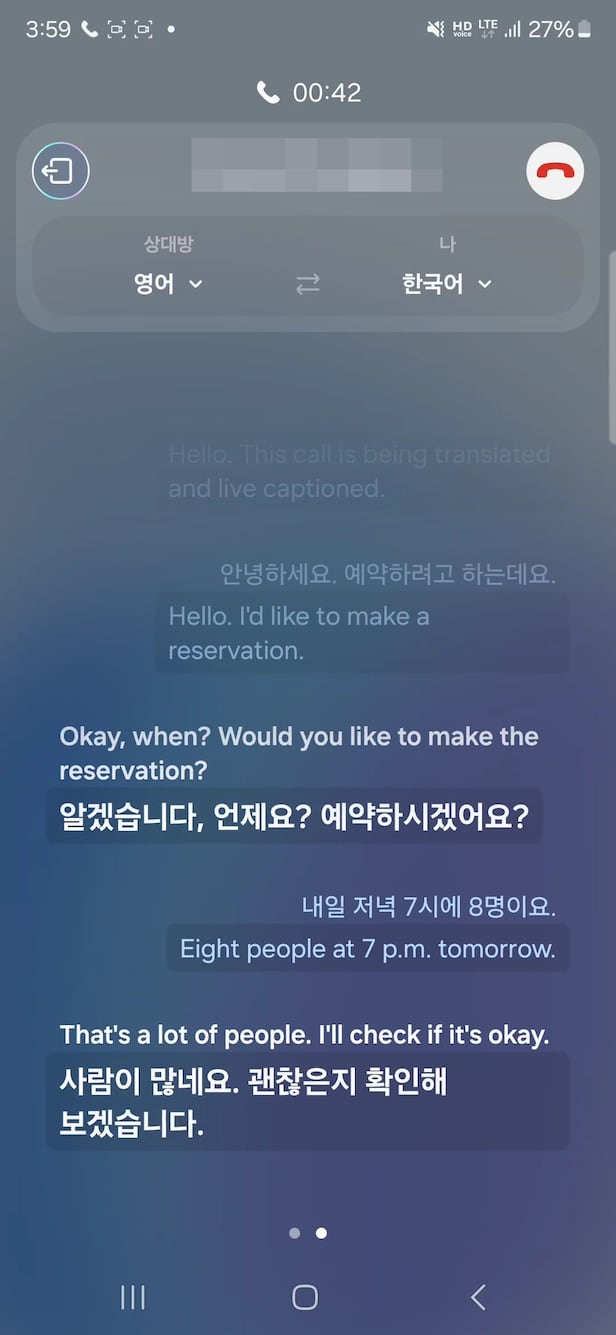Tap the exit icon to leave live translate
Screen dimensions: 616x1335
coord(60,172)
